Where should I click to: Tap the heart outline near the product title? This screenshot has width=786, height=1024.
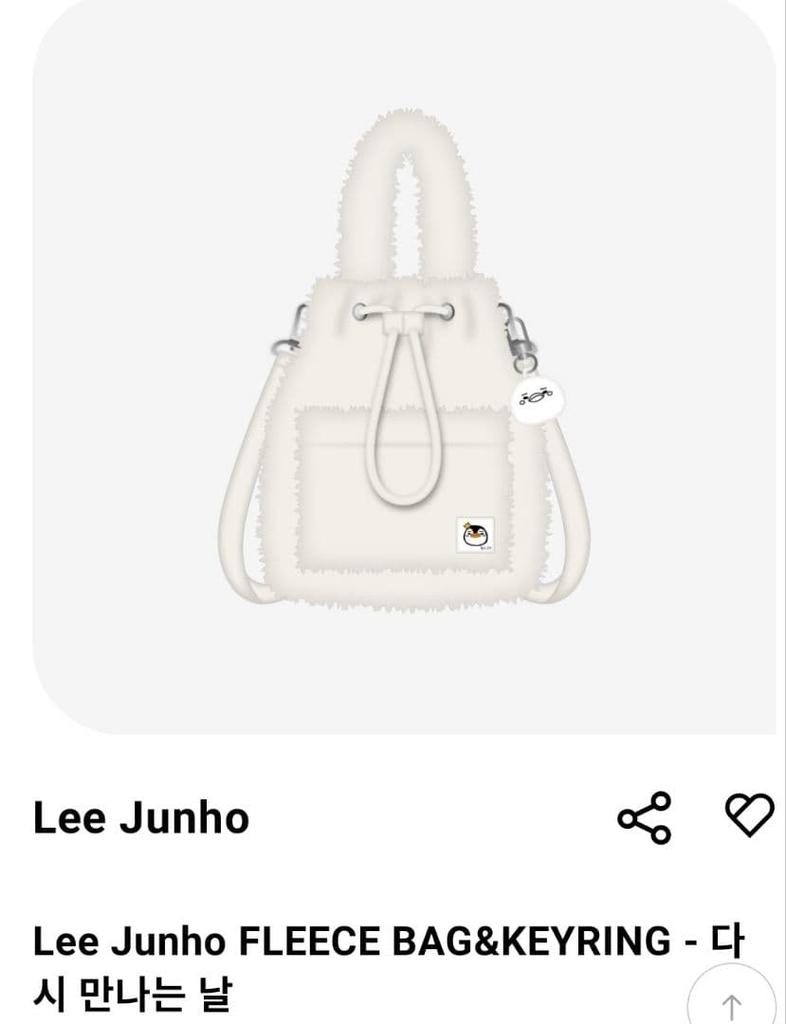[x=751, y=816]
